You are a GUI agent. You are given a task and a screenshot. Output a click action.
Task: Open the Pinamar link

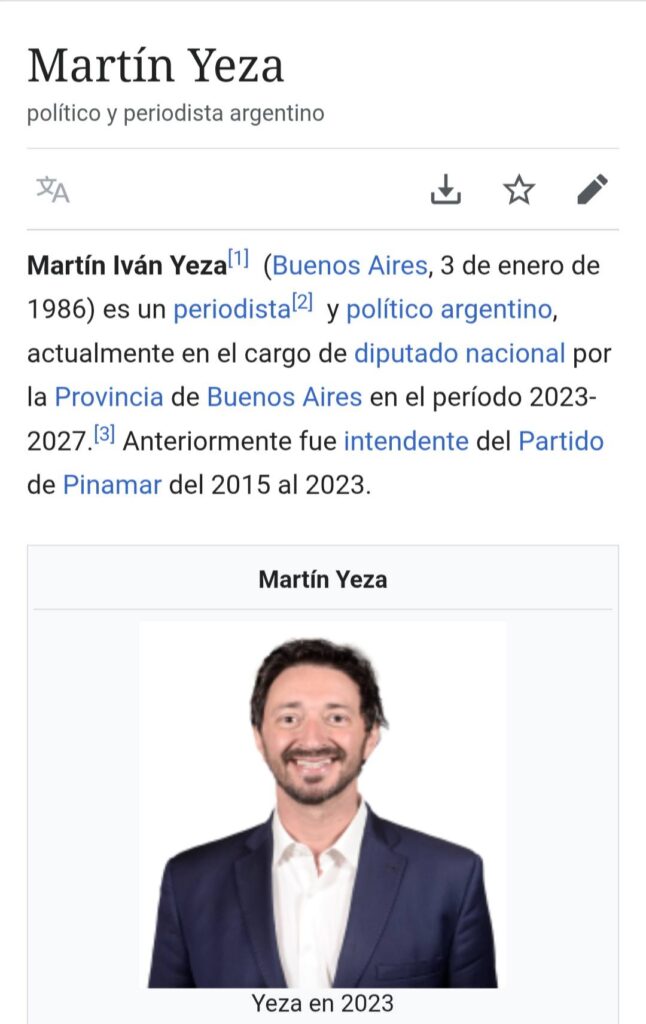coord(112,484)
